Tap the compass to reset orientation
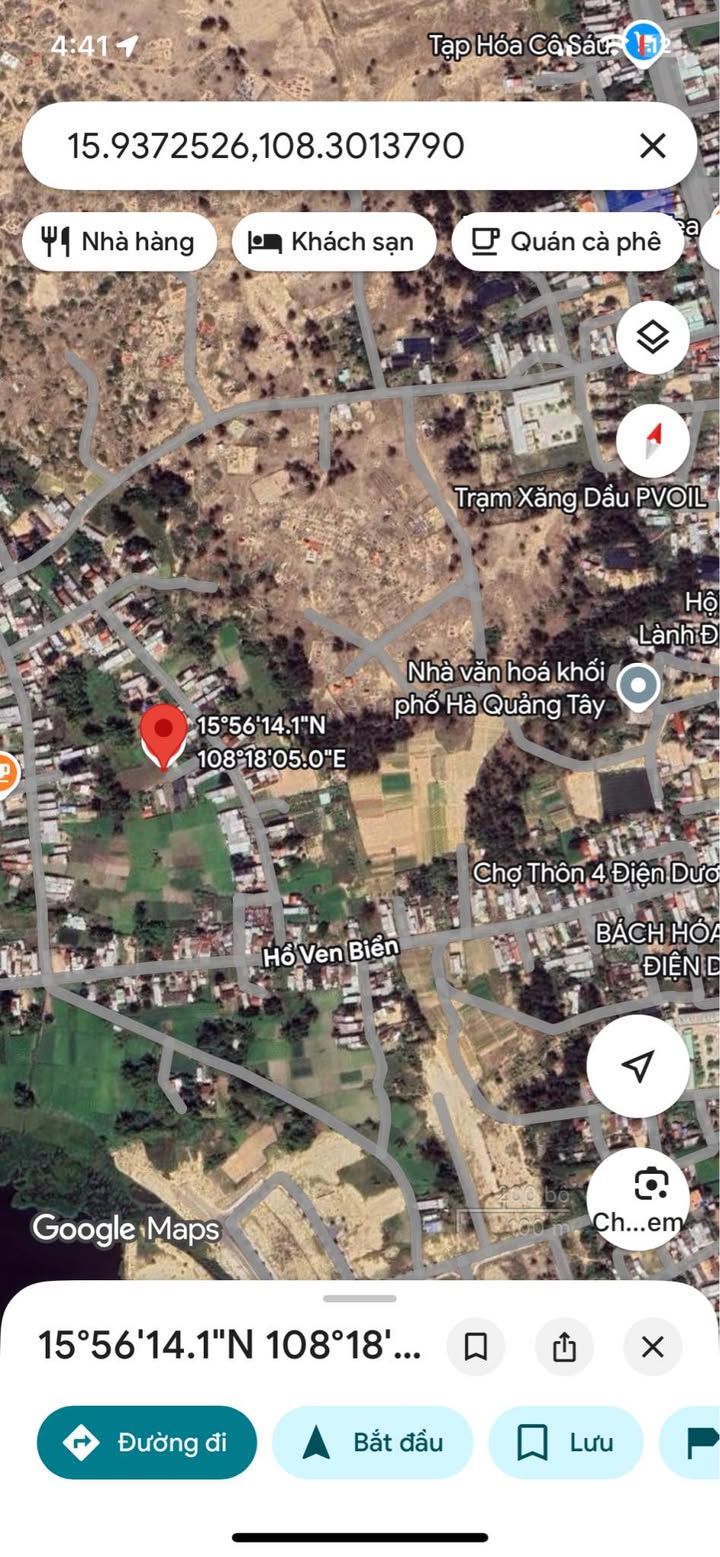The image size is (720, 1557). coord(652,440)
